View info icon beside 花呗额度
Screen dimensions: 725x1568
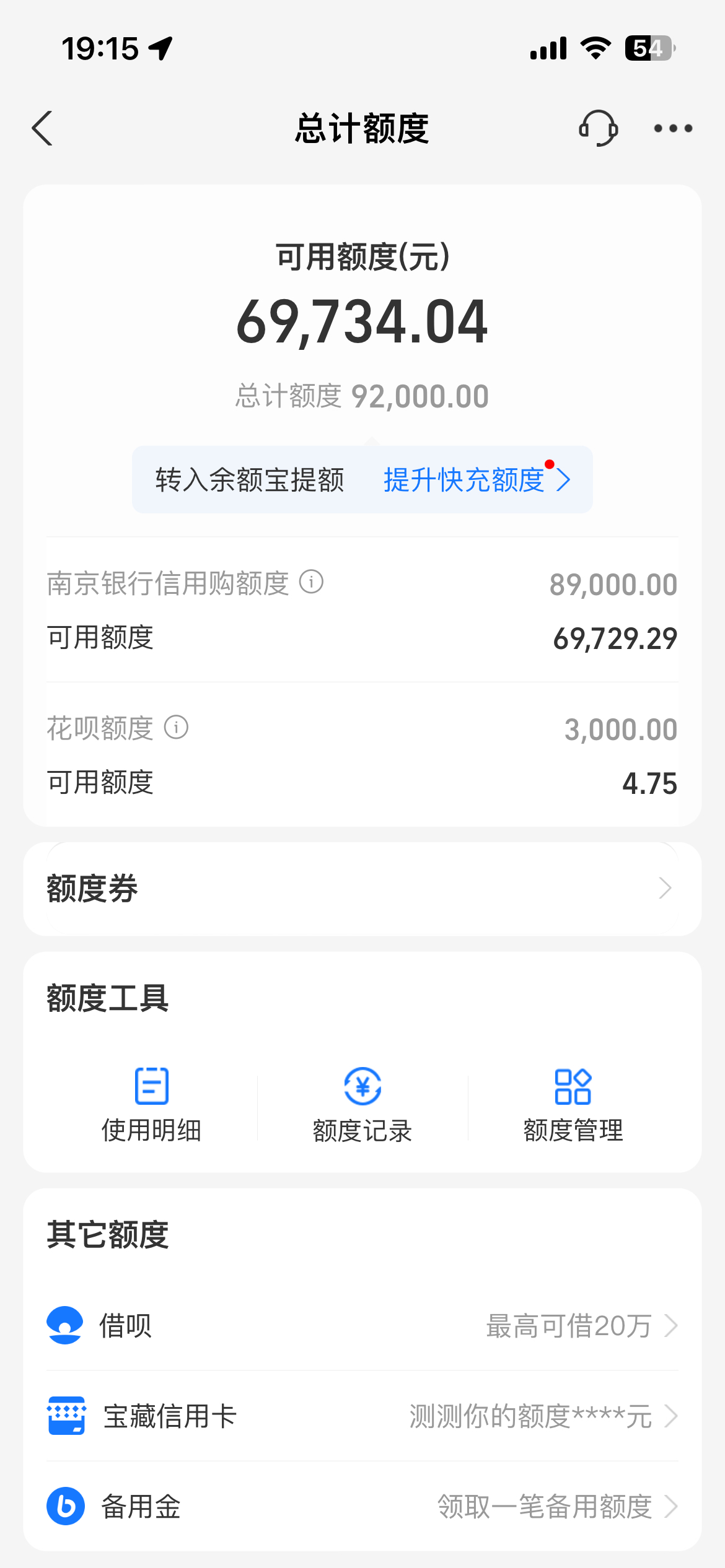pos(176,727)
